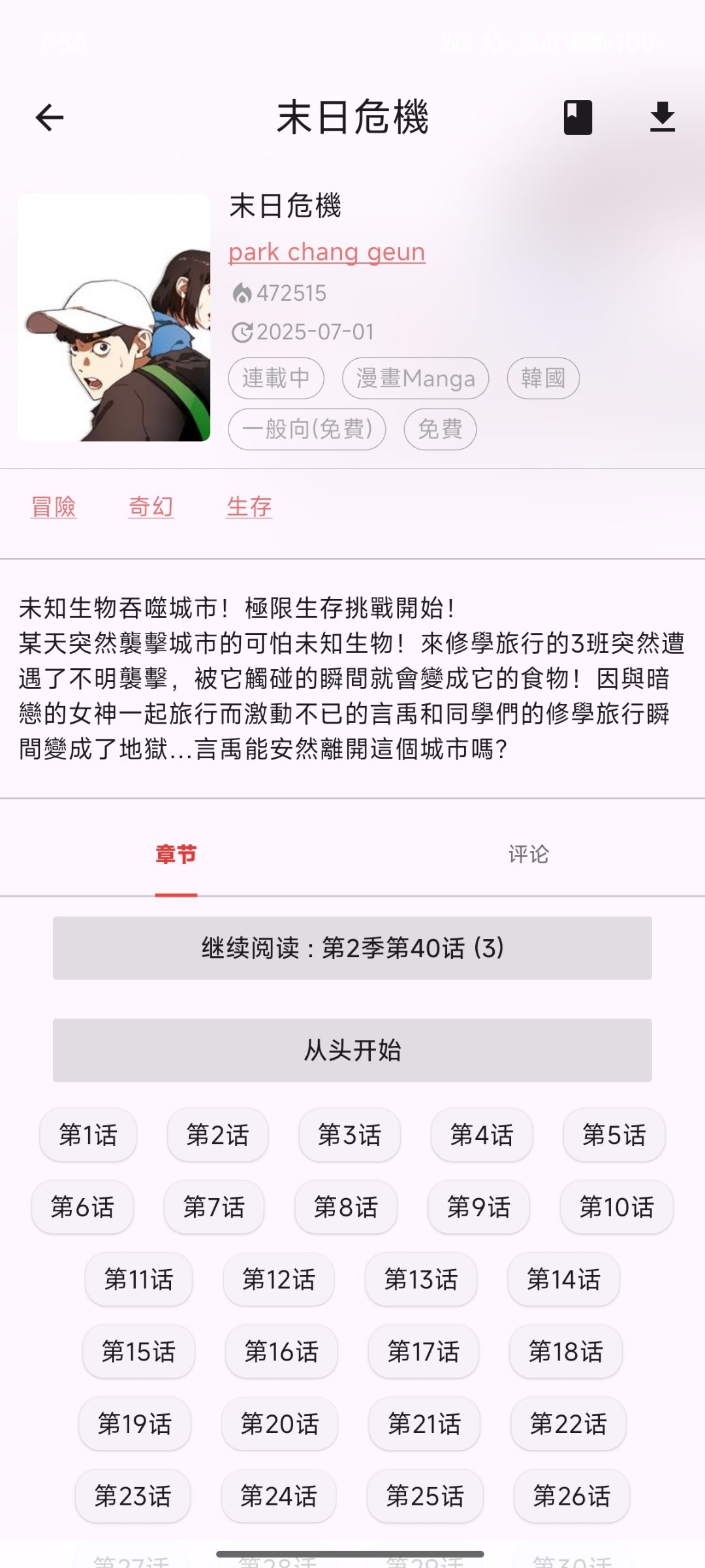The height and width of the screenshot is (1568, 705).
Task: Open chapter 第1话
Action: pos(88,1135)
